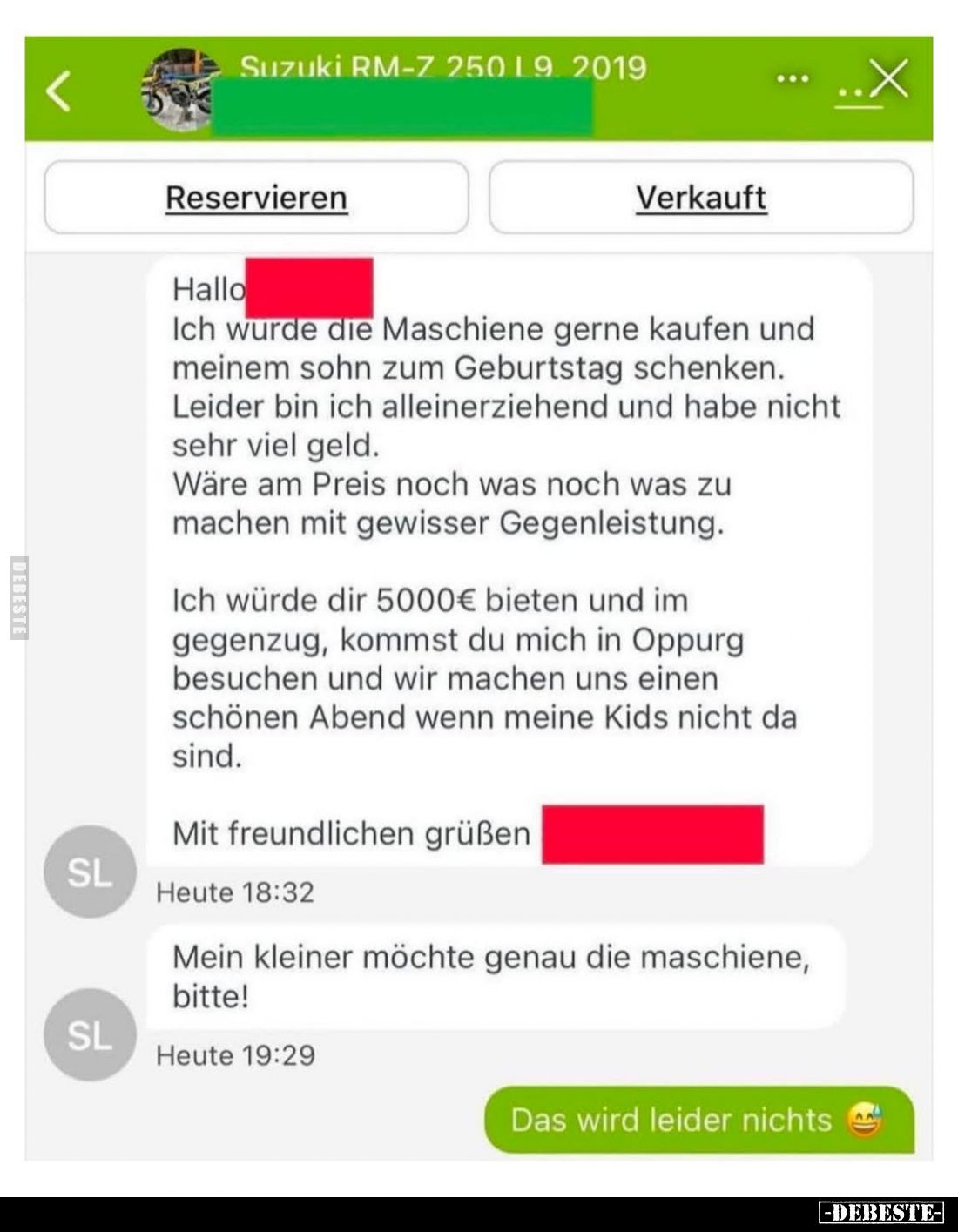Open the three-dot overflow menu
The width and height of the screenshot is (958, 1232).
click(x=792, y=79)
